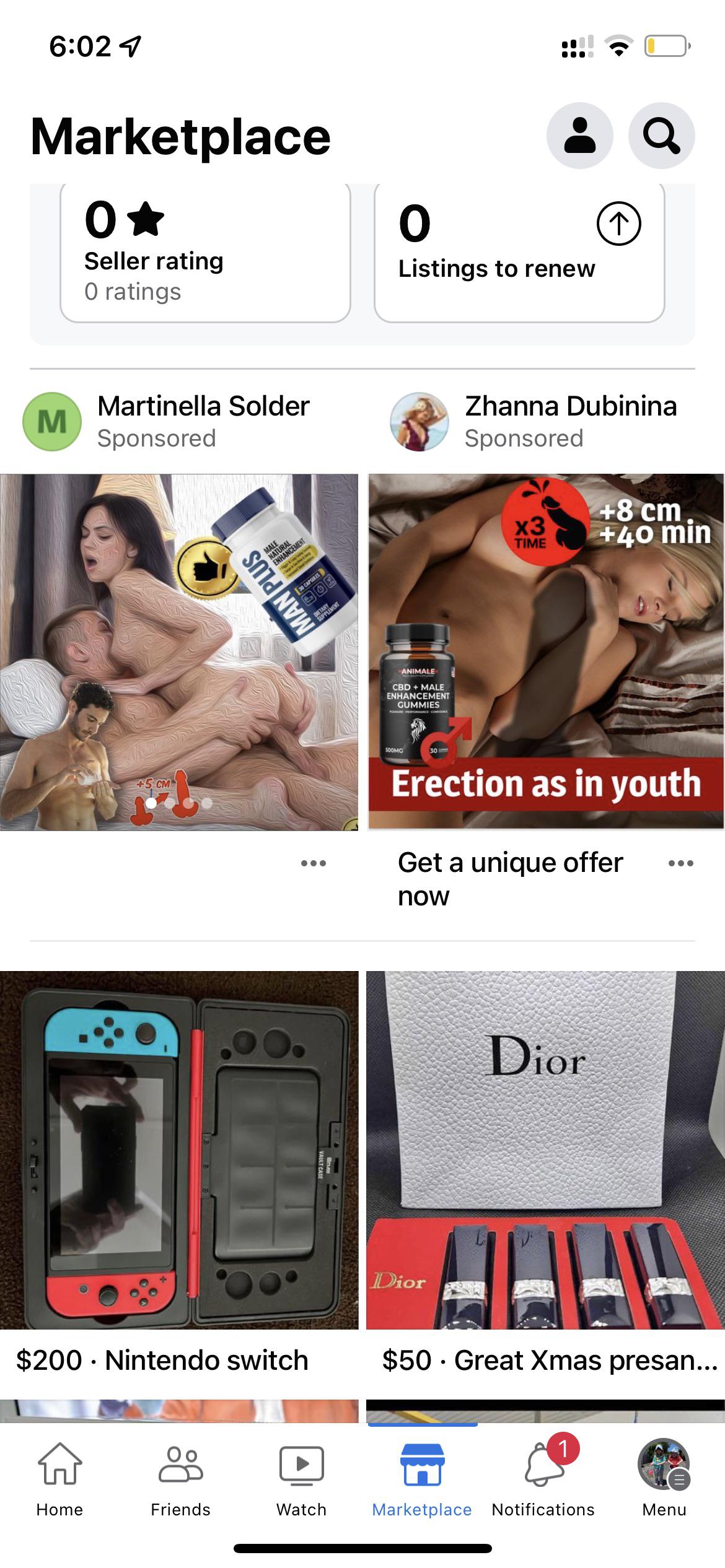This screenshot has height=1568, width=725.
Task: View Zhanna Dubinina's profile
Action: click(x=570, y=407)
